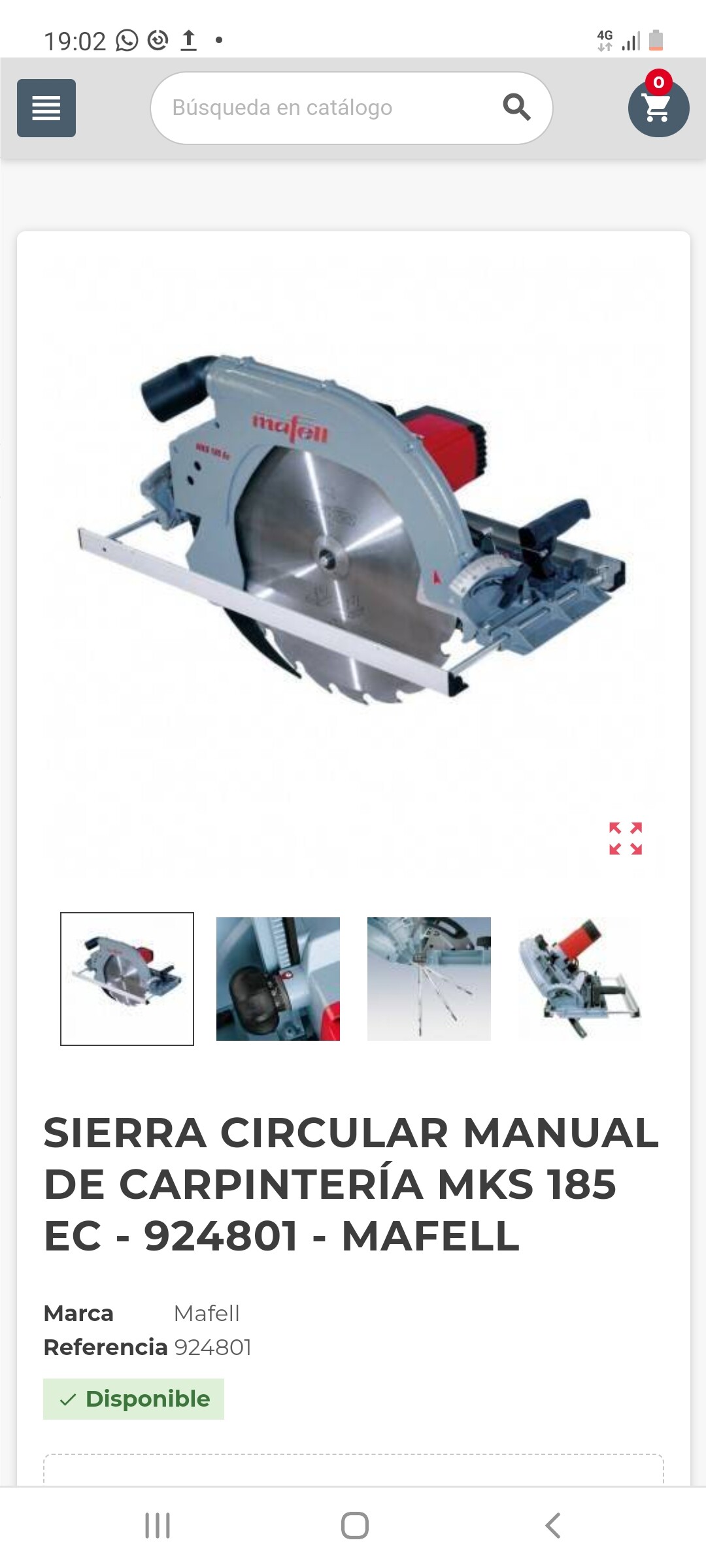
Task: Expand the product image to fullscreen
Action: [626, 838]
